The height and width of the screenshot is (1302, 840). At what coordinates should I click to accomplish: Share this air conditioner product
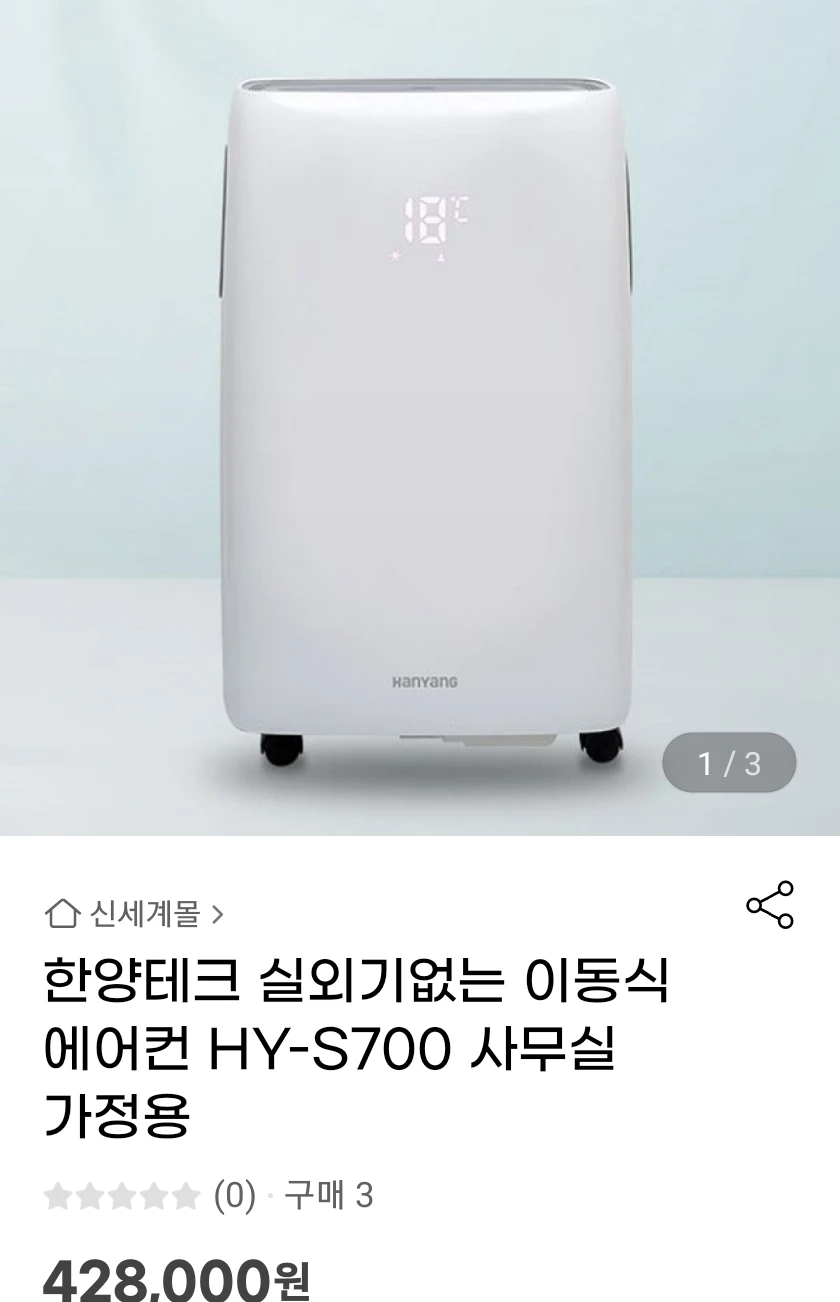point(769,905)
